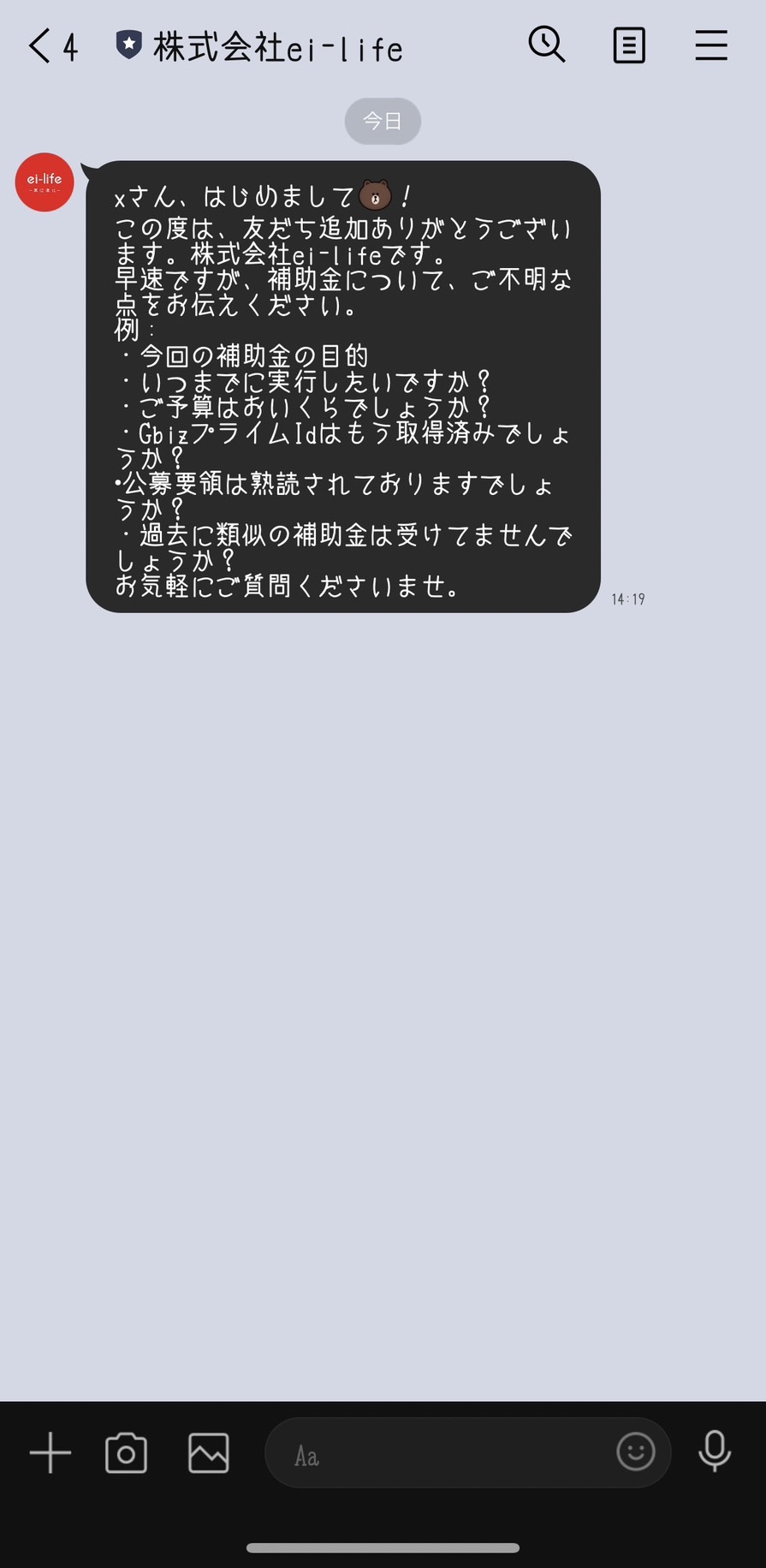
Task: Open the camera to take a photo
Action: pos(126,1452)
